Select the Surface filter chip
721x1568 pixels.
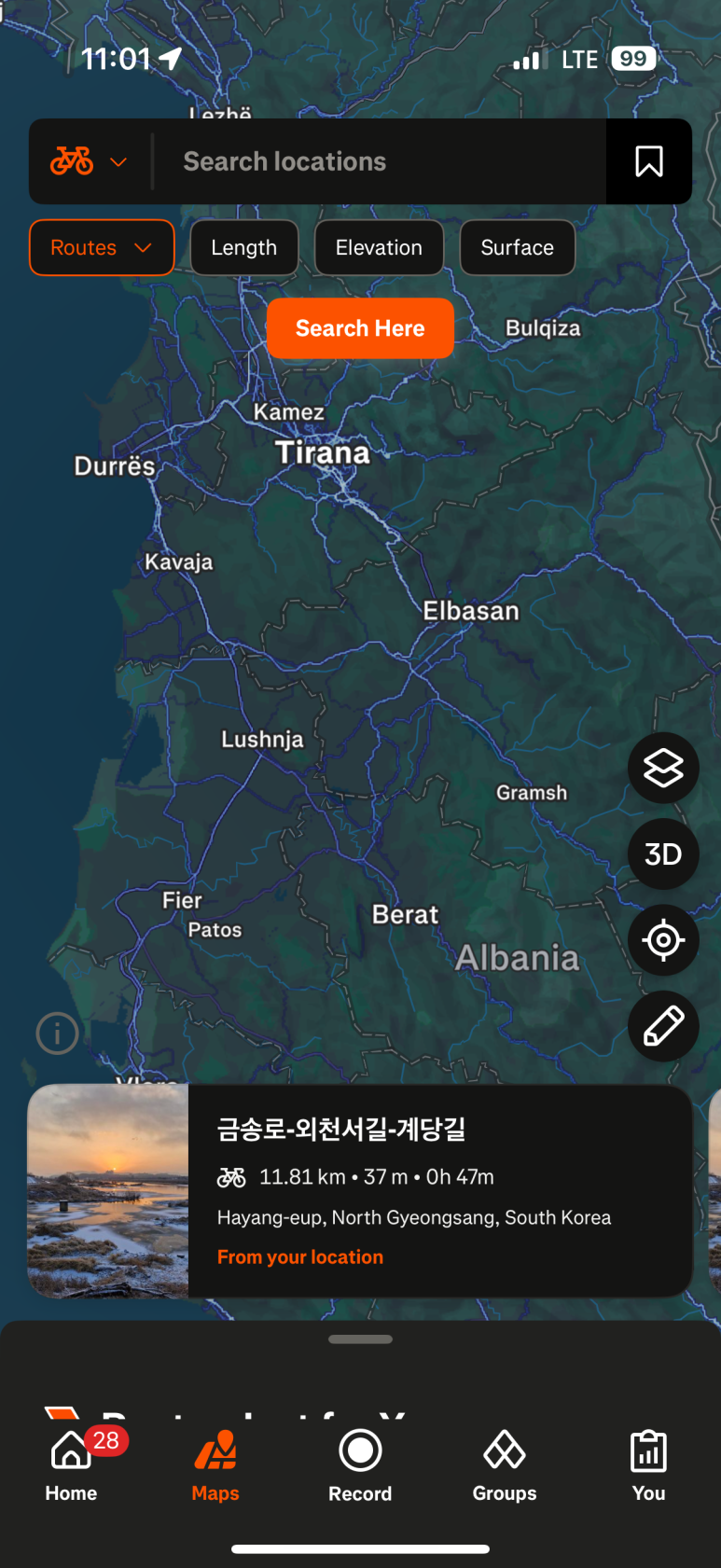point(517,247)
